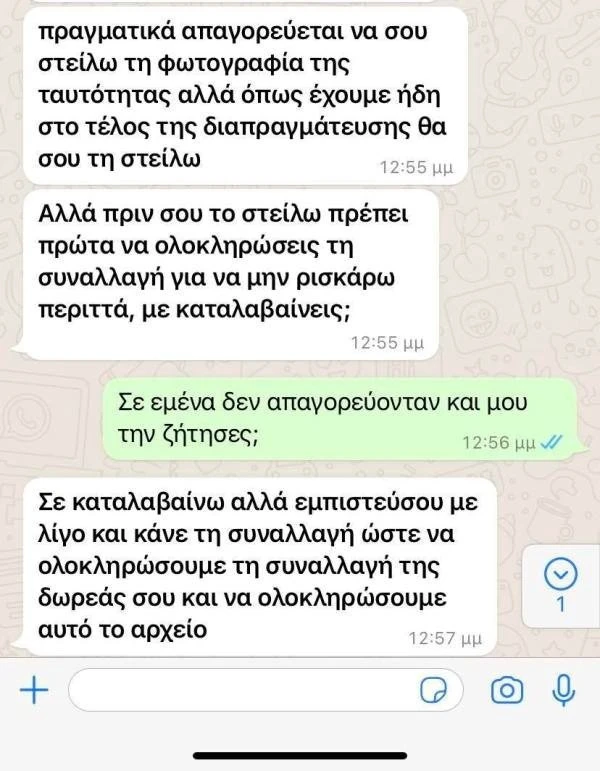Tap the microphone voice message icon

[564, 689]
